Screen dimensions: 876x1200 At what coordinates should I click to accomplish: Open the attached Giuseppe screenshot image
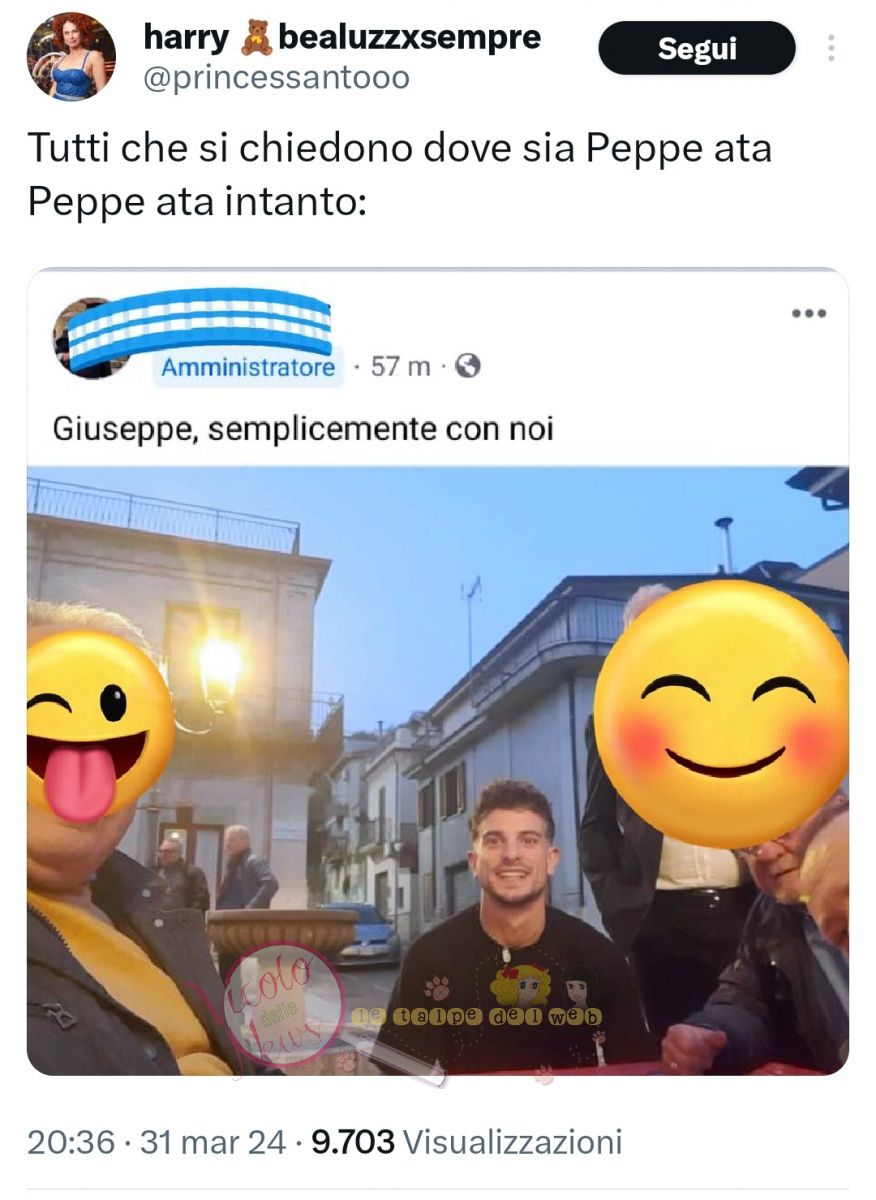[437, 700]
